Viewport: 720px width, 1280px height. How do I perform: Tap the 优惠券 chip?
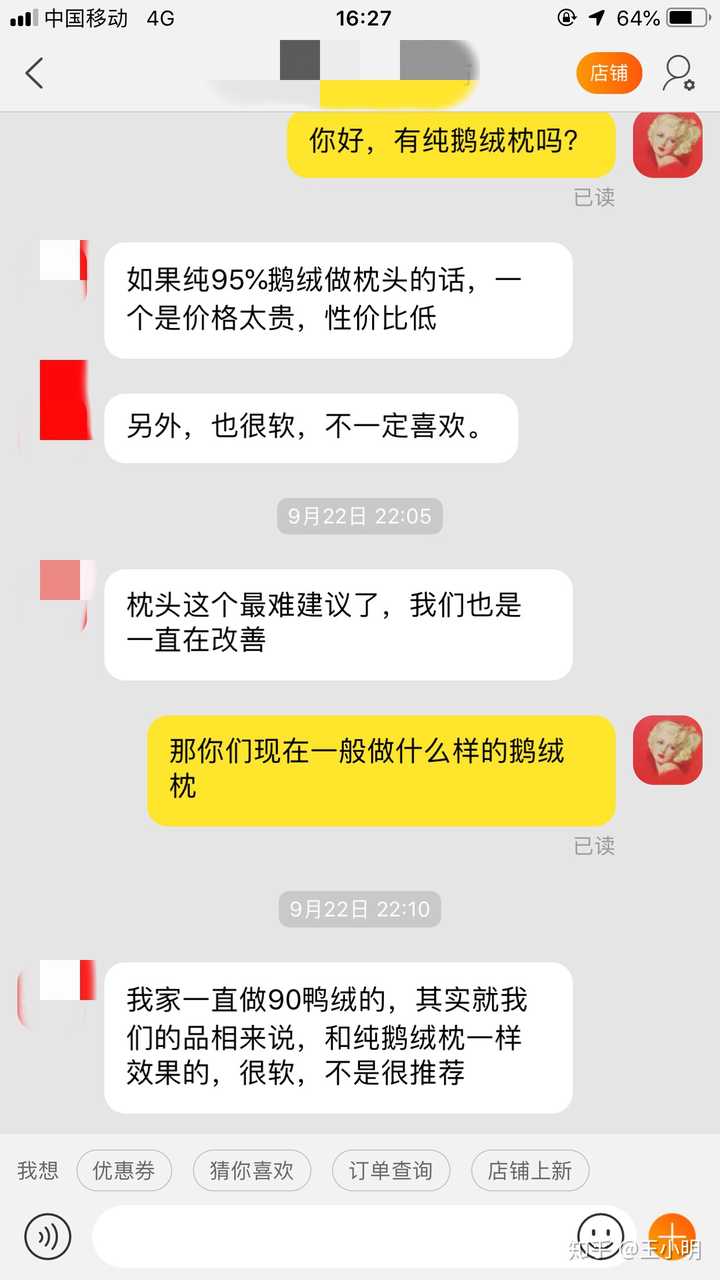[124, 1170]
